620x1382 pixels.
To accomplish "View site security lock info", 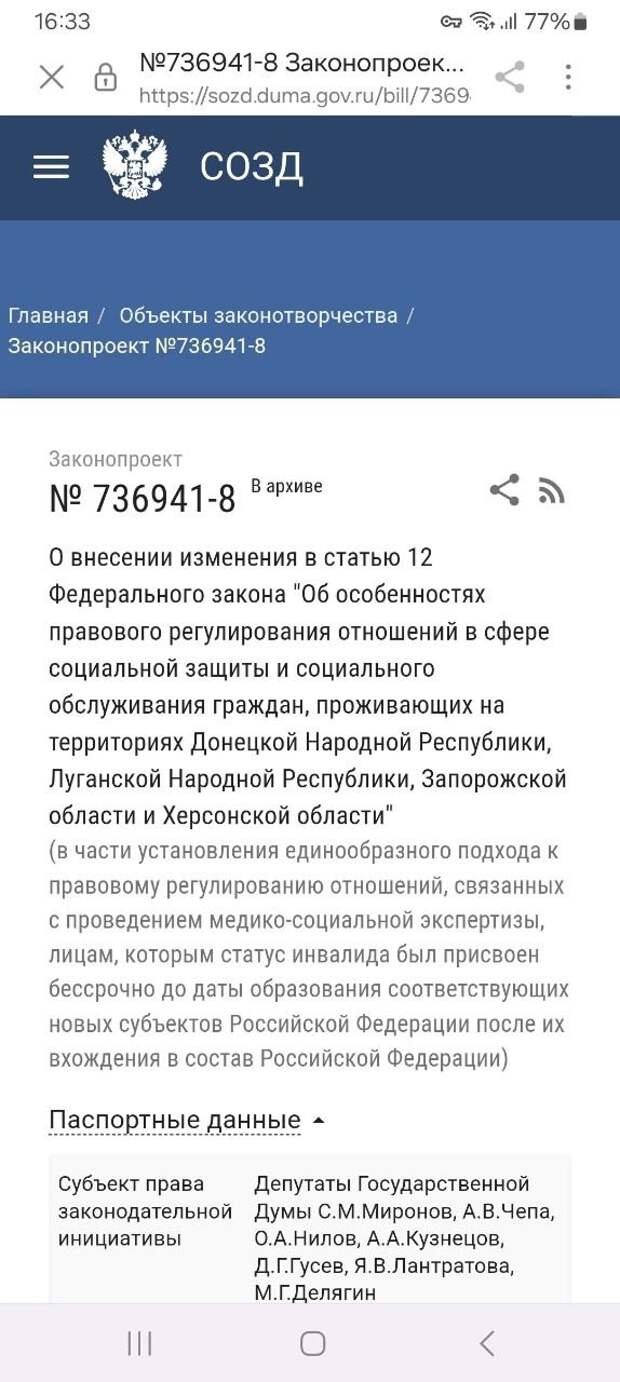I will (105, 78).
